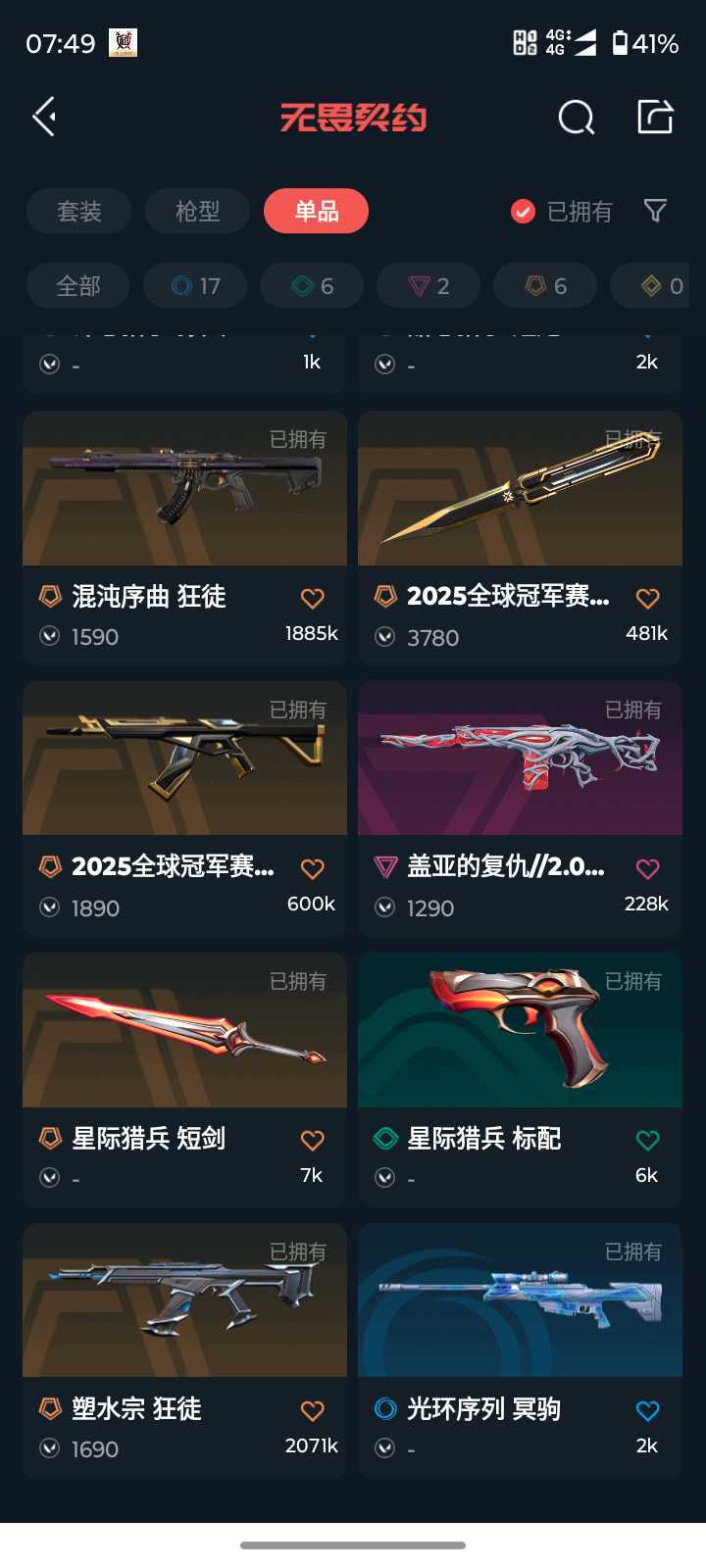Screen dimensions: 706x1568
Task: Go back using the top-left arrow
Action: pos(44,117)
